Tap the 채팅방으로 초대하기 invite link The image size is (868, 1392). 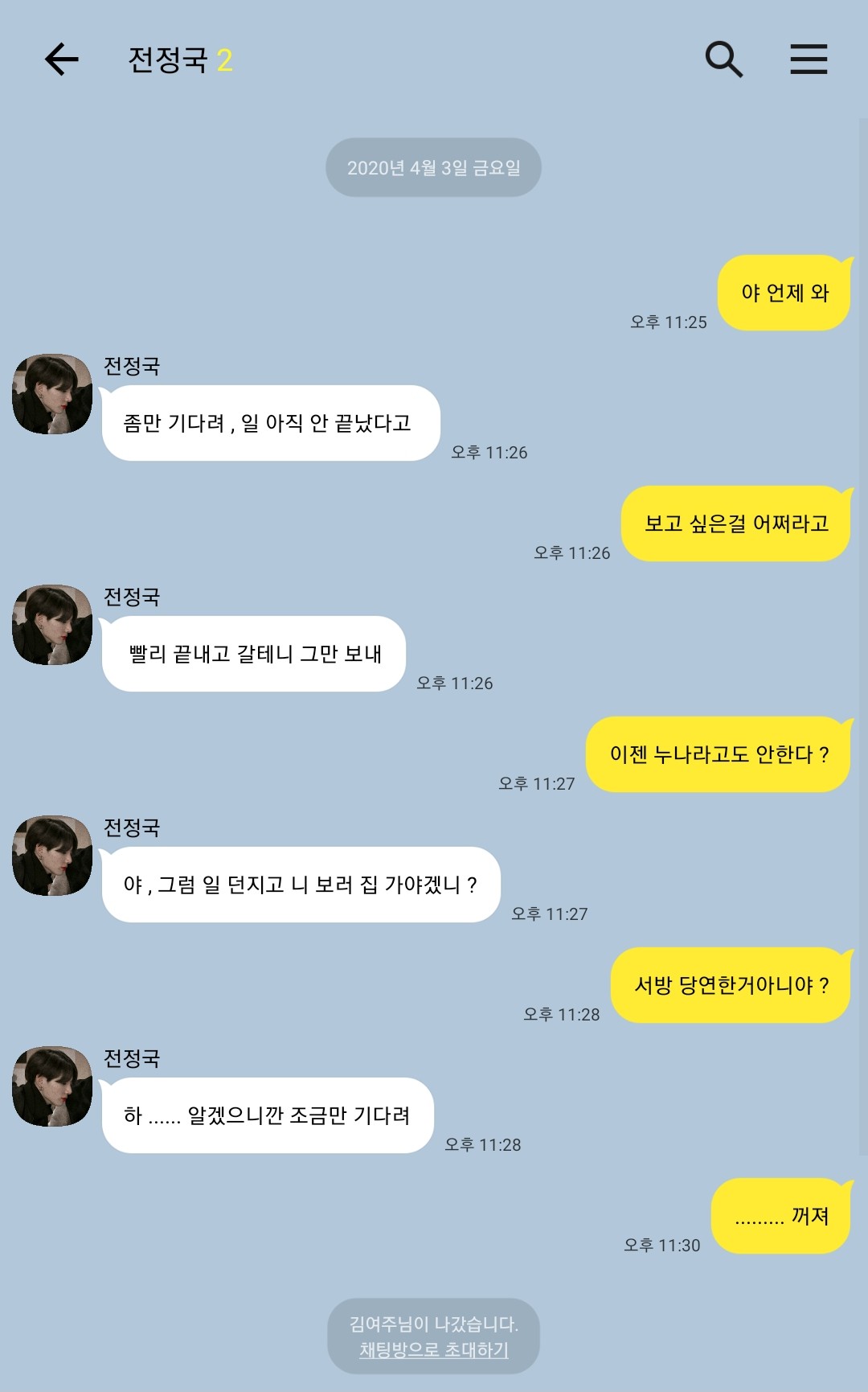[433, 1349]
